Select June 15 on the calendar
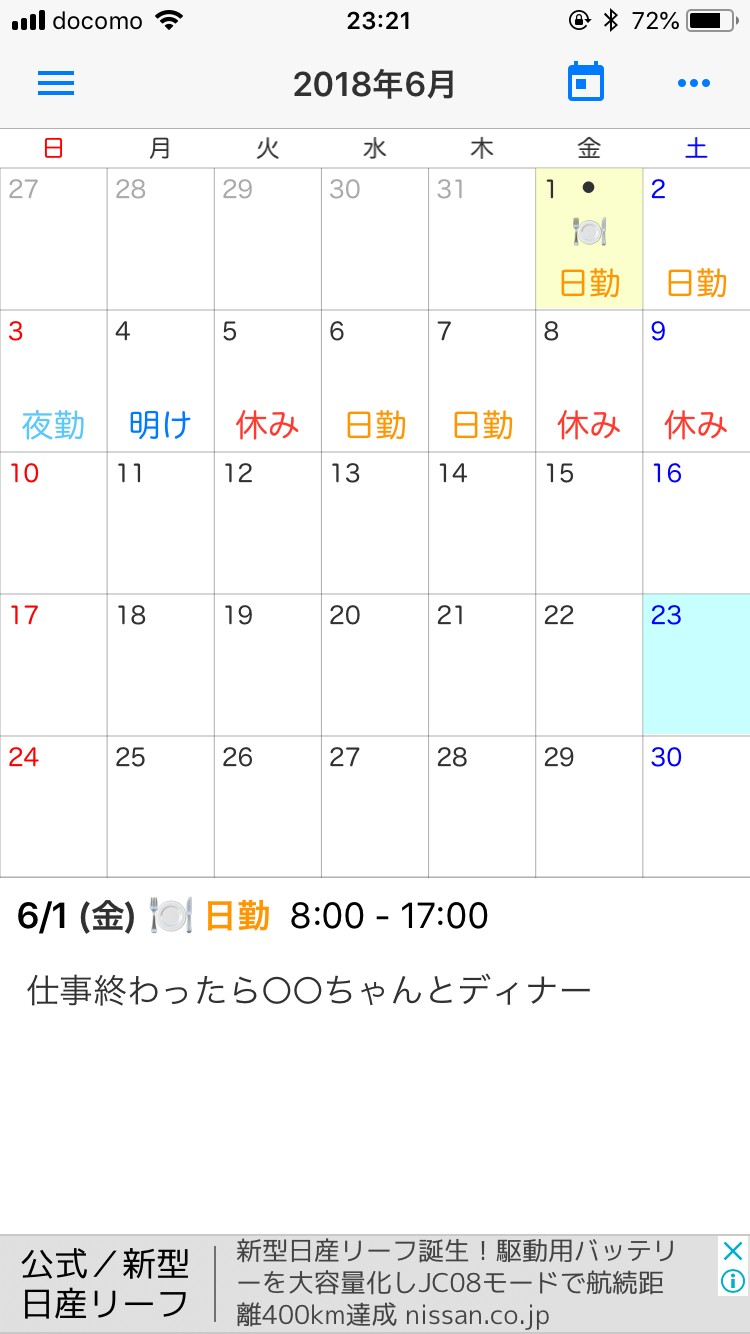This screenshot has height=1334, width=750. point(589,523)
